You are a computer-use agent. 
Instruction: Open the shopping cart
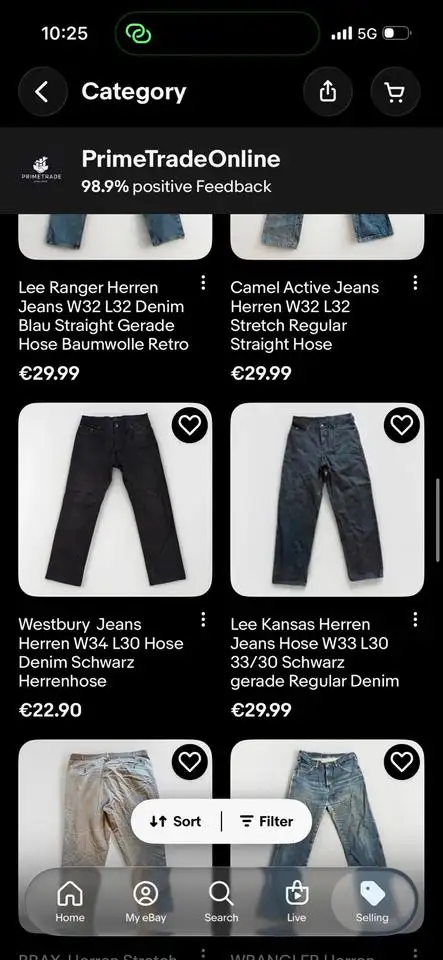(395, 92)
